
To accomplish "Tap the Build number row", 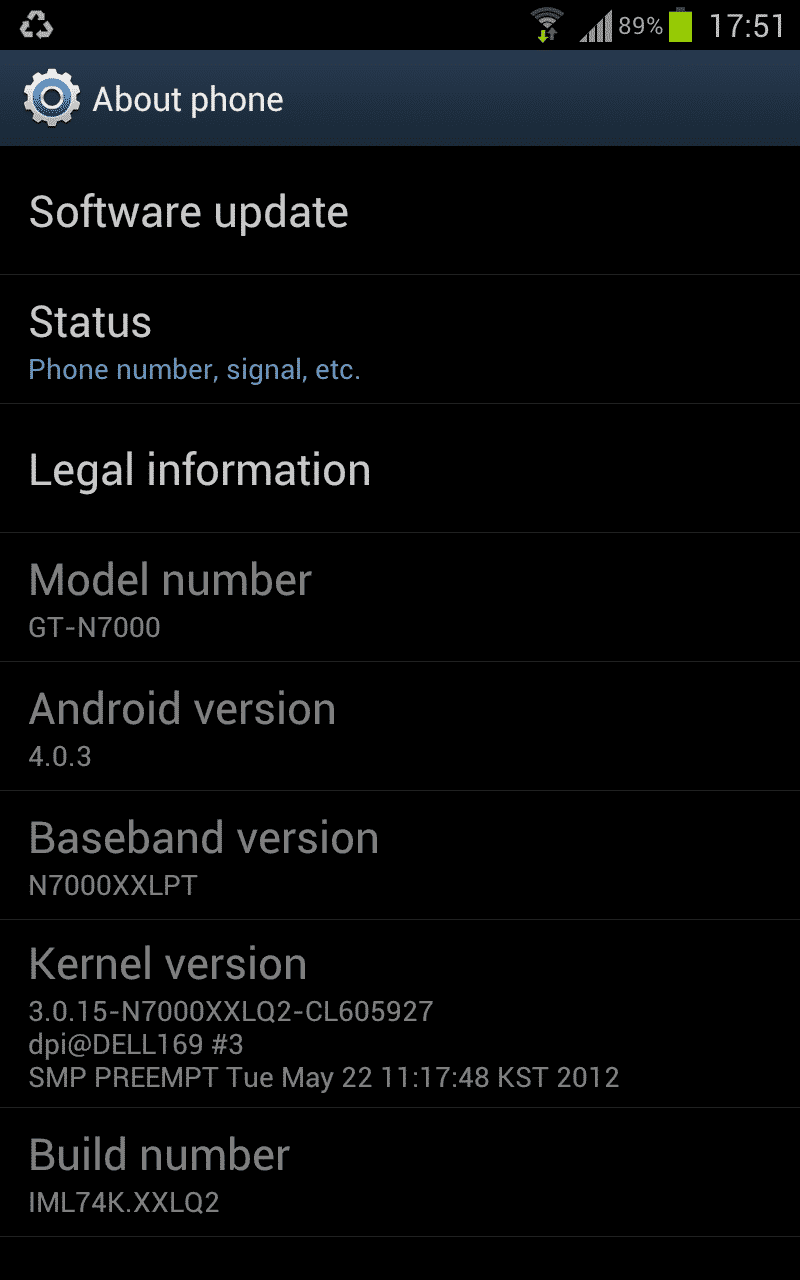I will 400,1173.
